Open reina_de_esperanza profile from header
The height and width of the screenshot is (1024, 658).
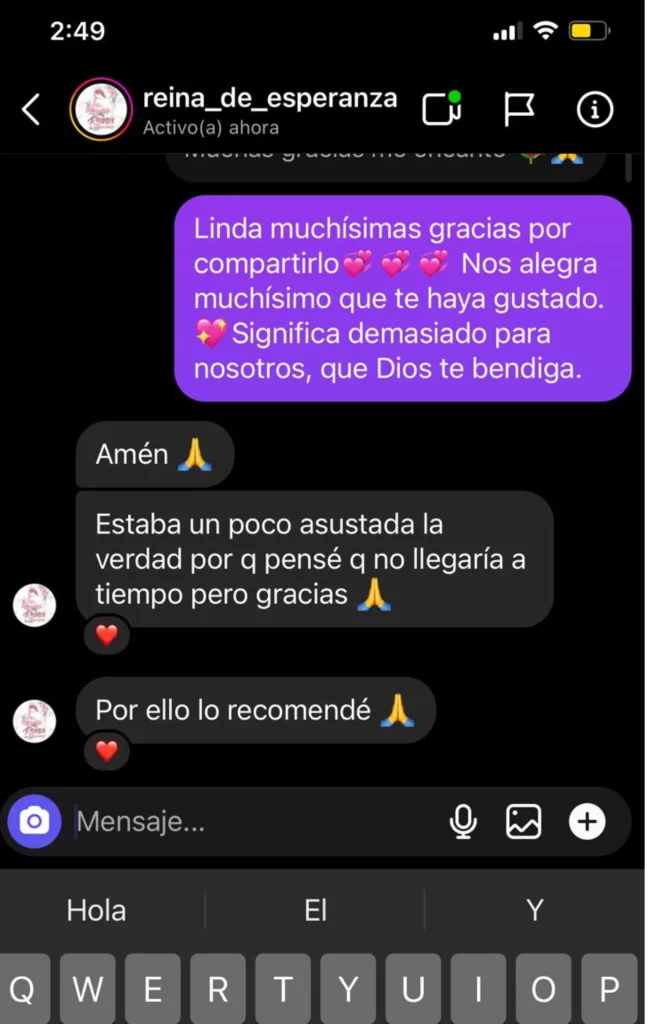[268, 99]
